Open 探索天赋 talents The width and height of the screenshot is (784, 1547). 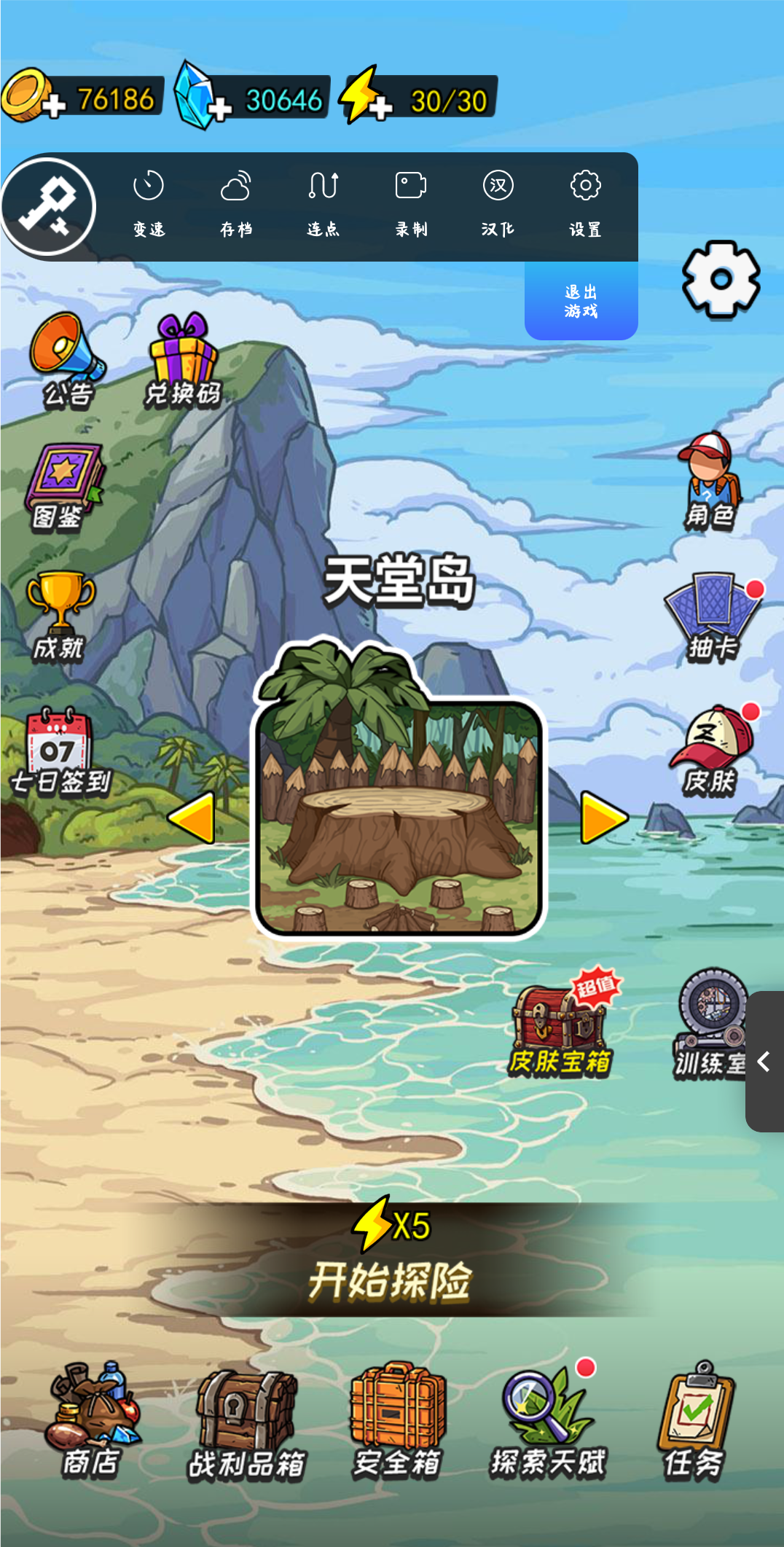coord(548,1421)
